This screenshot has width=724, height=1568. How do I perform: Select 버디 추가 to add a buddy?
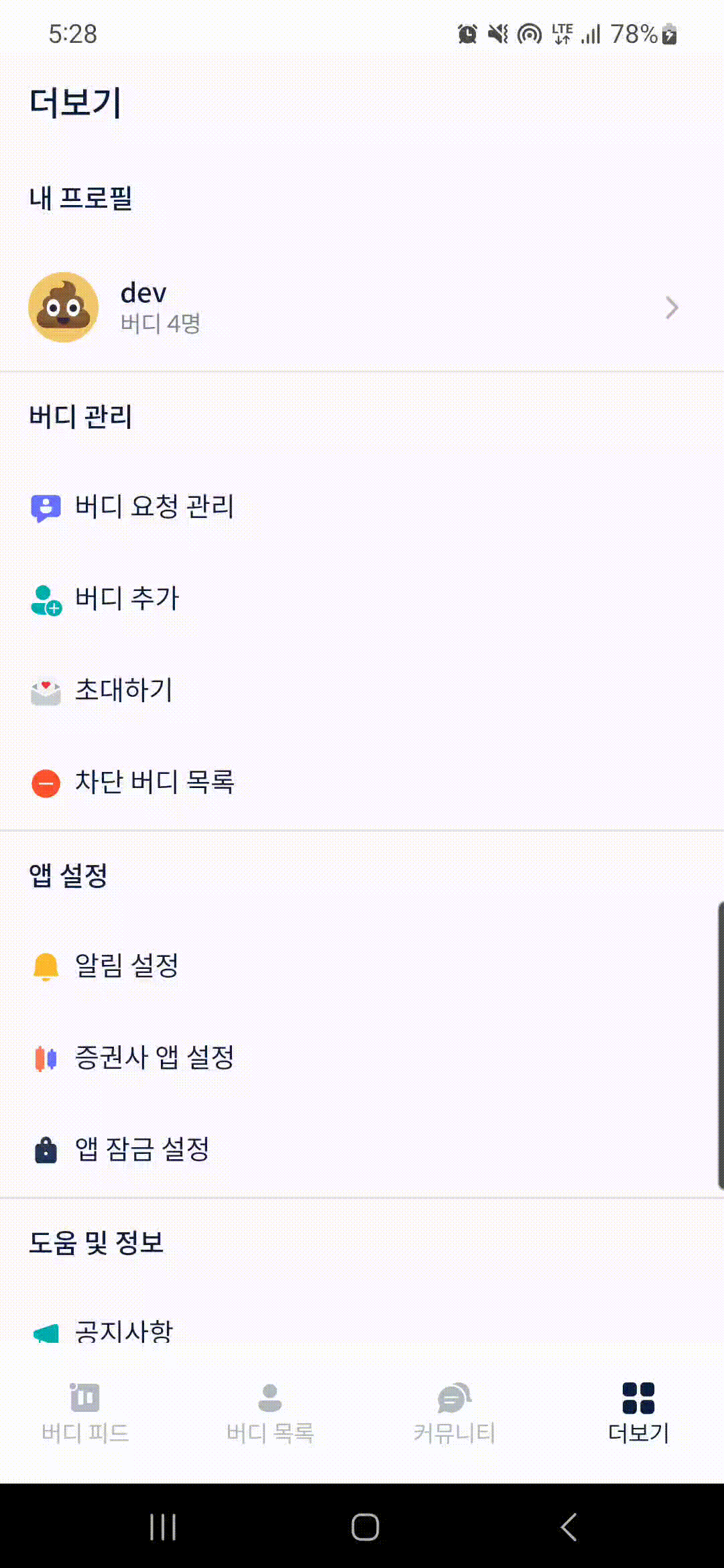pos(127,598)
